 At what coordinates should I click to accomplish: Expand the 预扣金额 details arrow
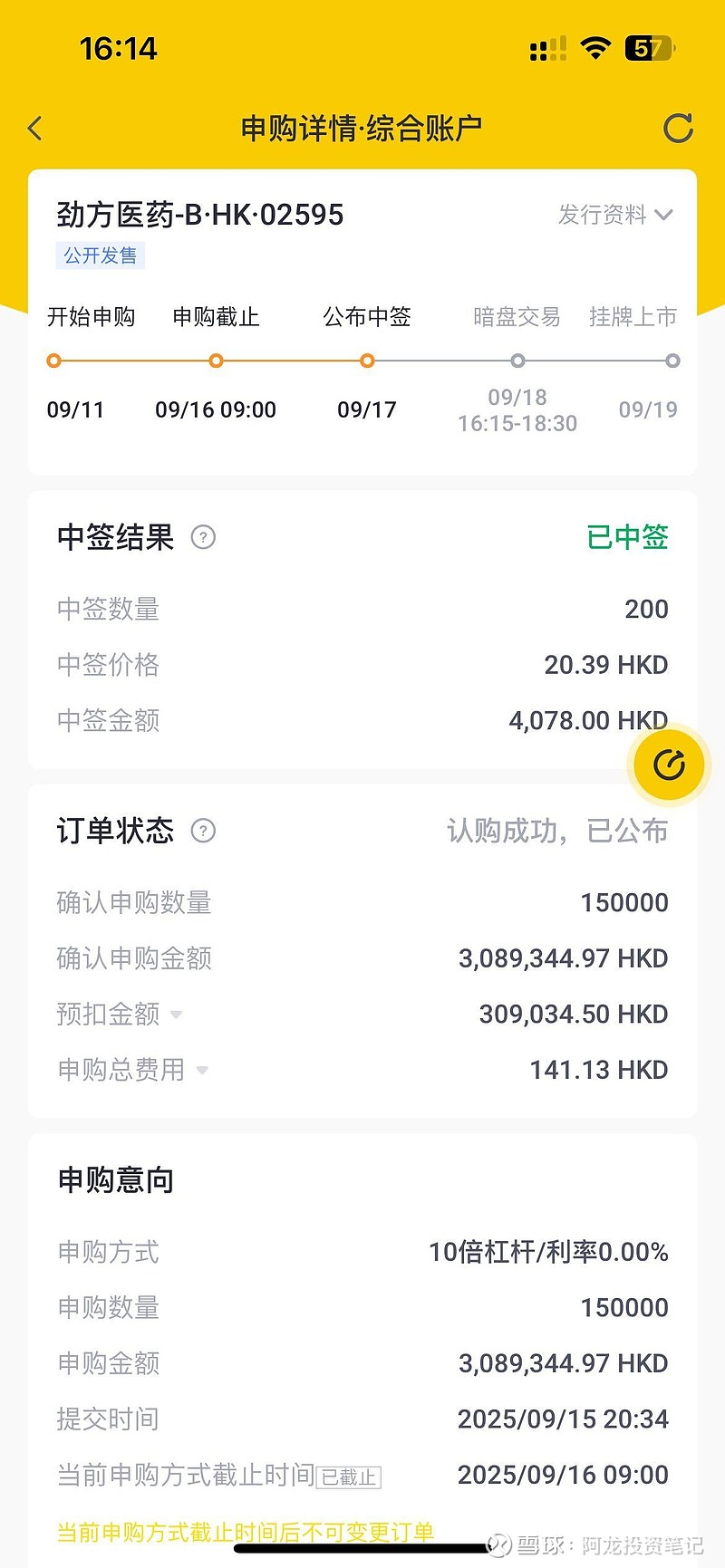click(176, 1015)
